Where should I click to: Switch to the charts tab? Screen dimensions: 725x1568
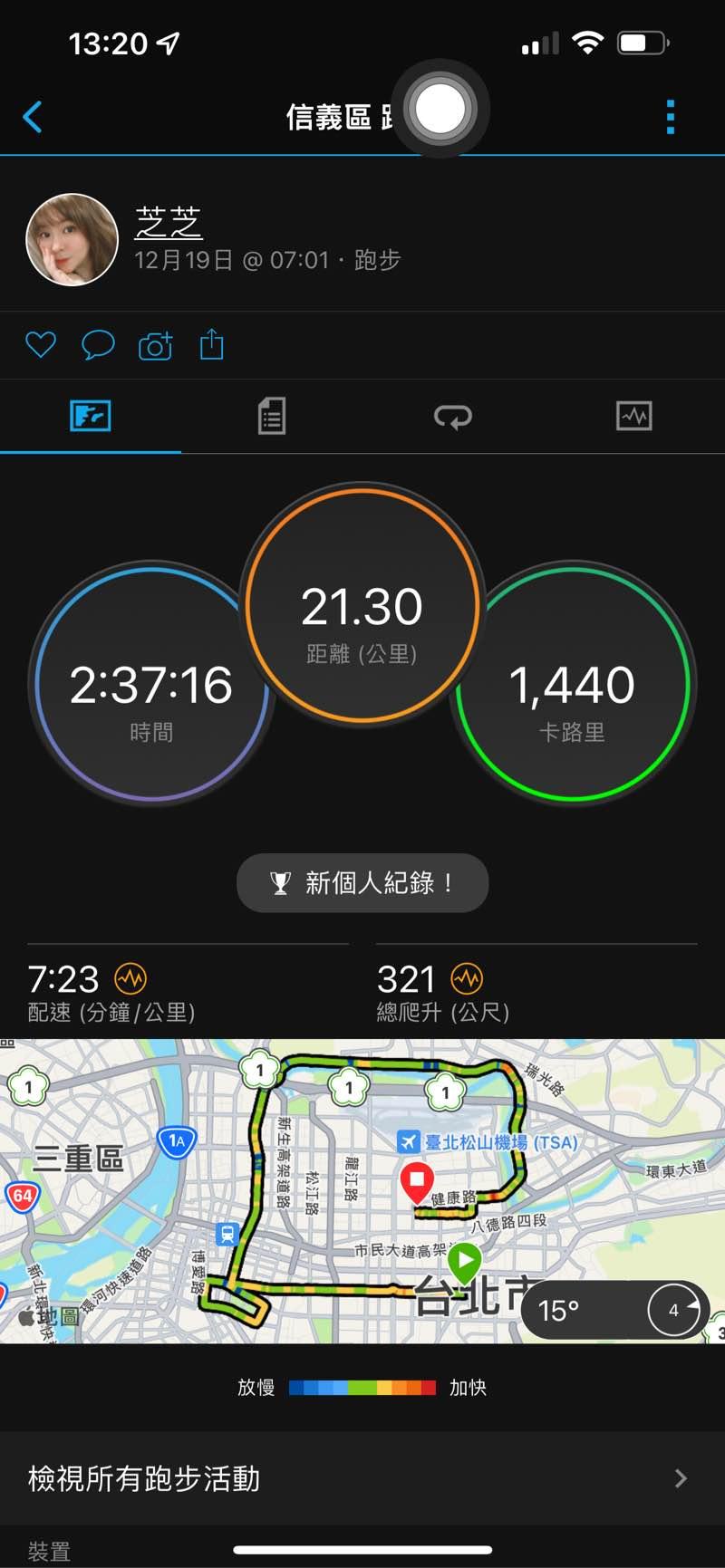click(x=633, y=417)
